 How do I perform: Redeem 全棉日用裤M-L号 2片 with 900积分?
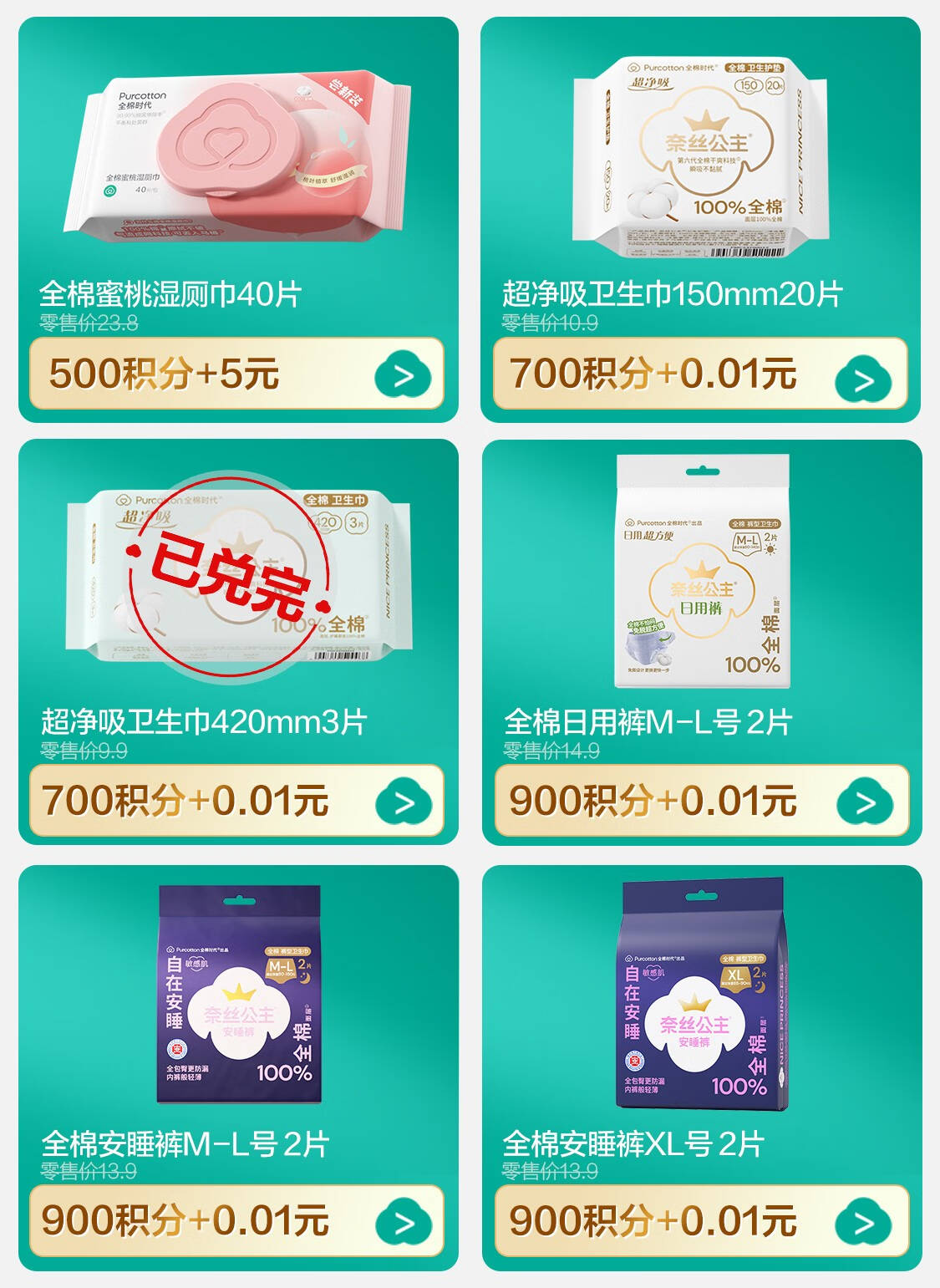pos(700,801)
